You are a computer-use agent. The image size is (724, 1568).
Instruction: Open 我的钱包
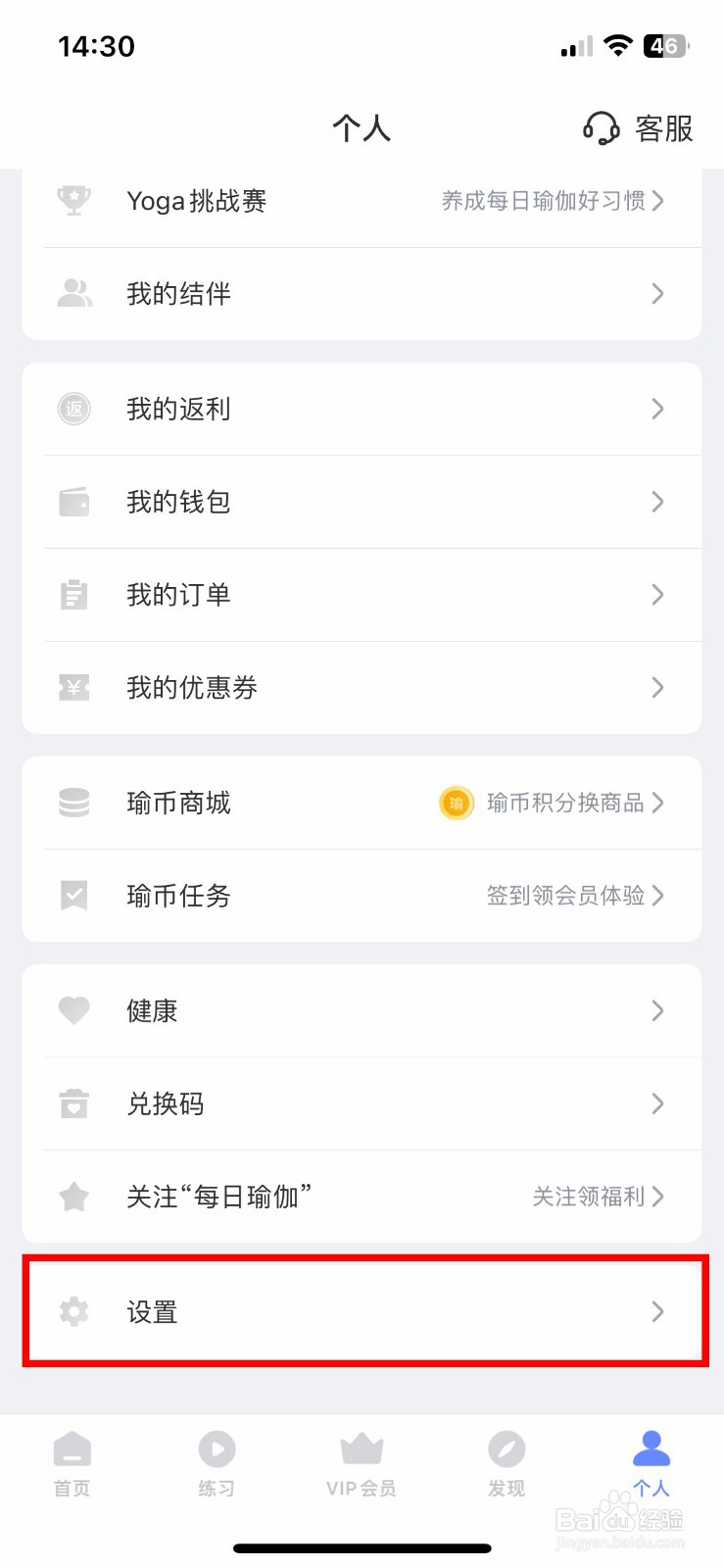[x=362, y=502]
